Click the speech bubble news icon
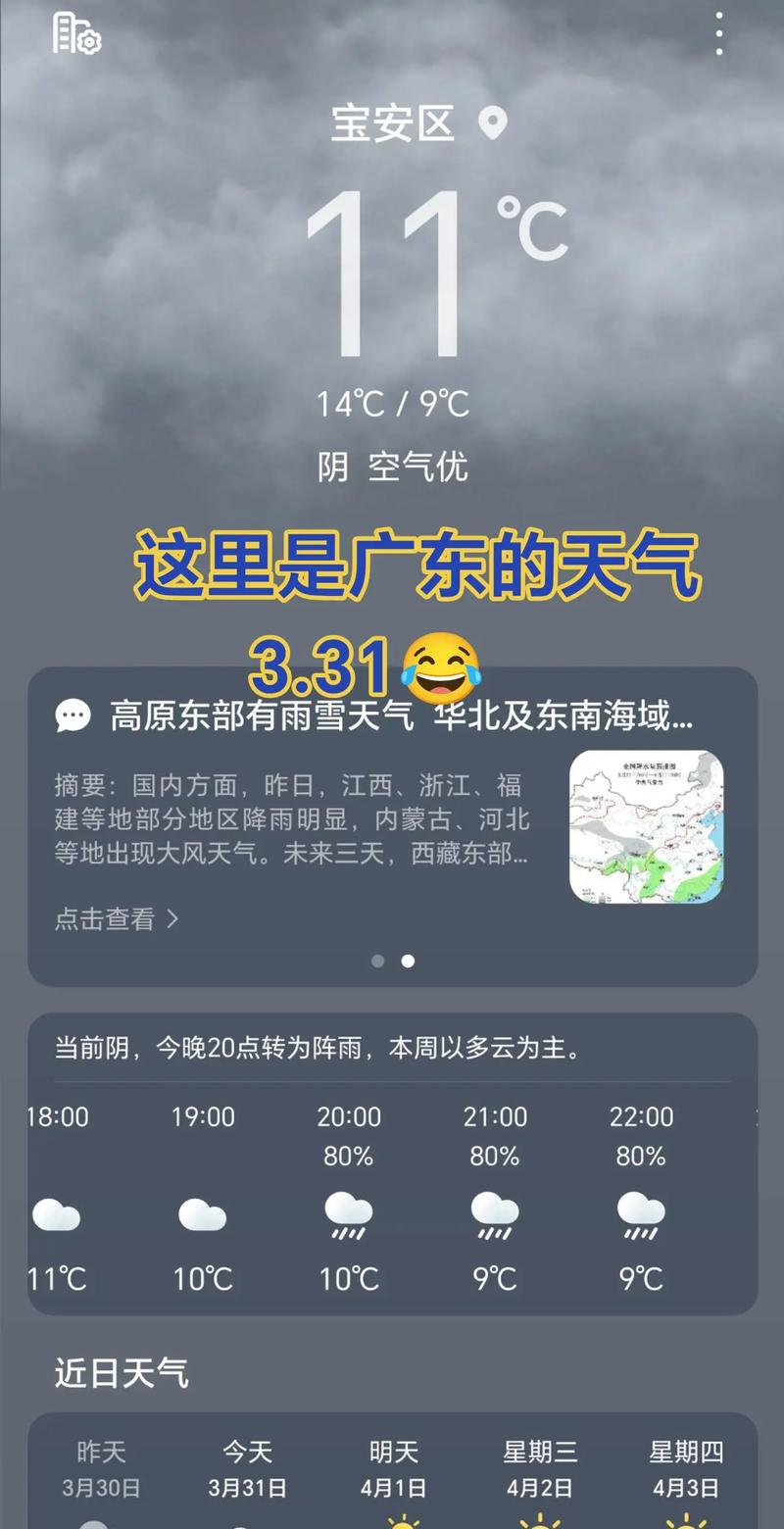 pyautogui.click(x=69, y=715)
